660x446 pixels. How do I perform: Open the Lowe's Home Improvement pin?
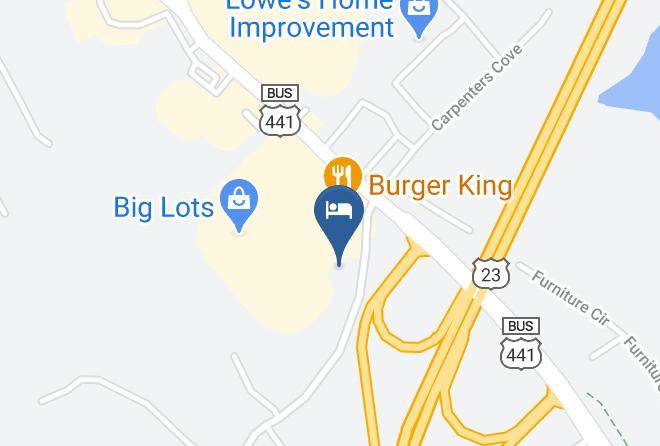(x=418, y=15)
